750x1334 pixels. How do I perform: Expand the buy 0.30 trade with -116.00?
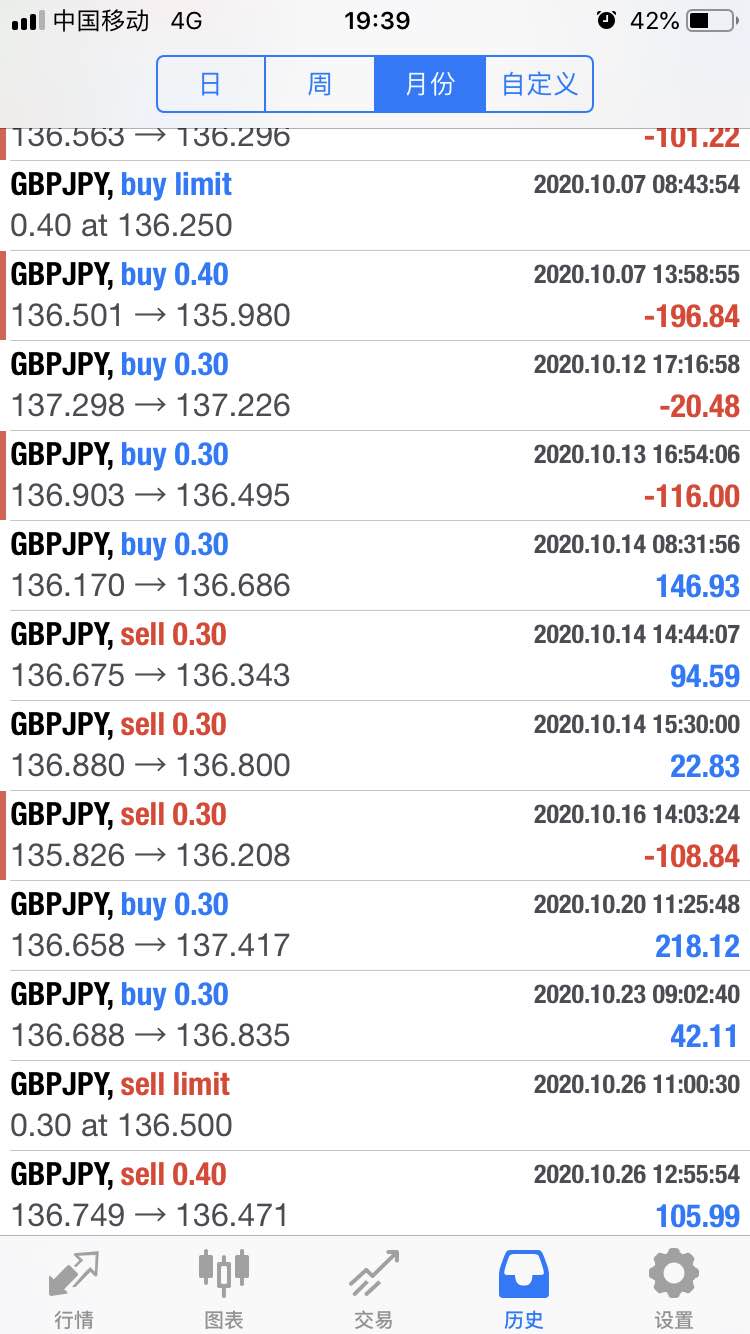tap(375, 476)
